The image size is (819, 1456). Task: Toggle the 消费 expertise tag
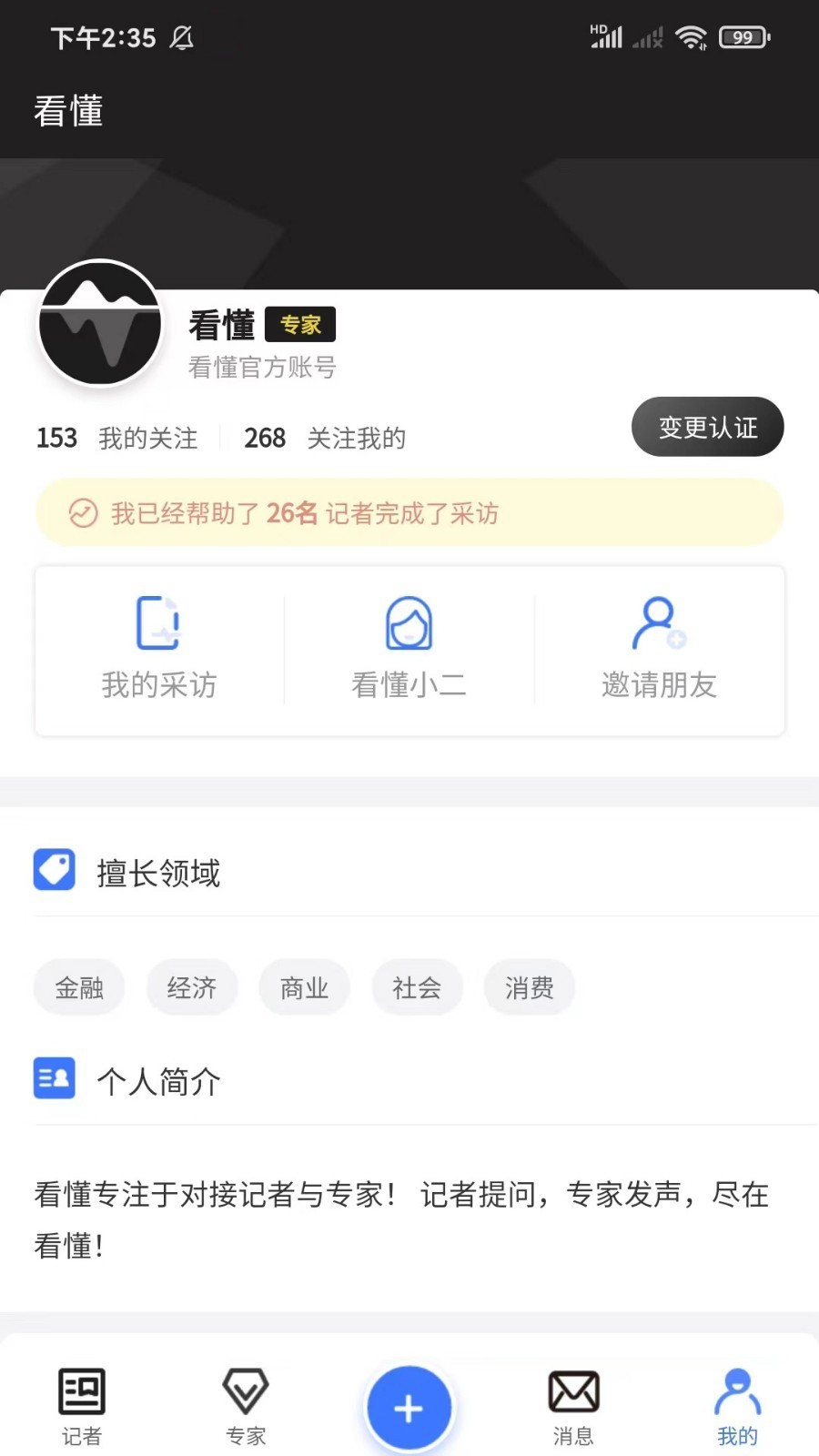[529, 987]
